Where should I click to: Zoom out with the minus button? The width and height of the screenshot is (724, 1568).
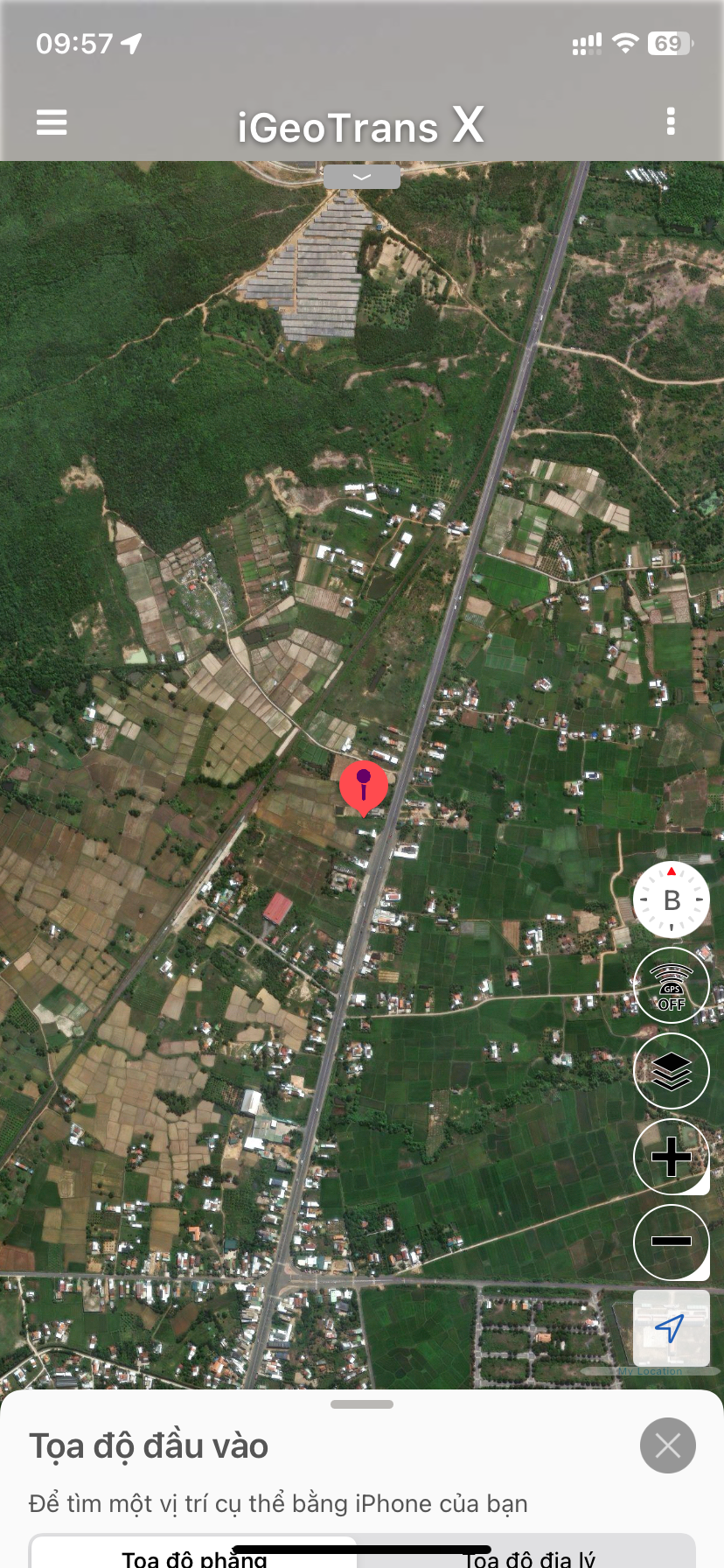click(672, 1242)
